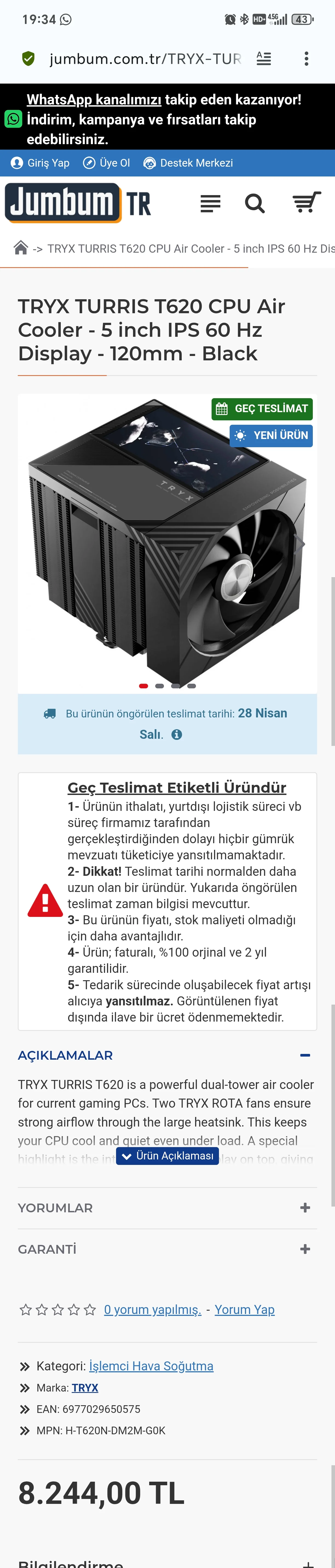Open the Giriş Yap login link
The height and width of the screenshot is (1568, 335).
[x=41, y=163]
